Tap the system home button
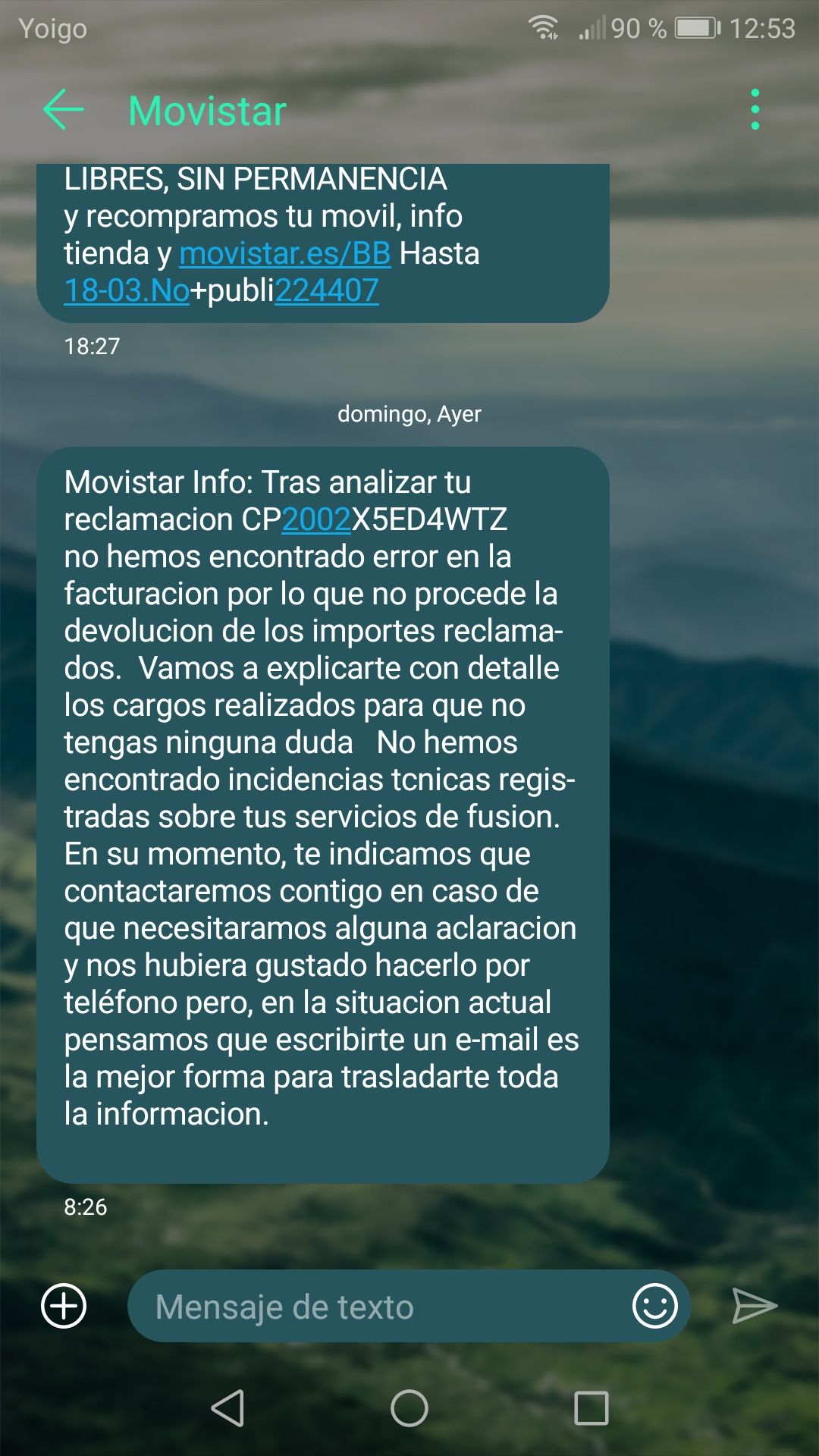The height and width of the screenshot is (1456, 819). (x=409, y=1408)
